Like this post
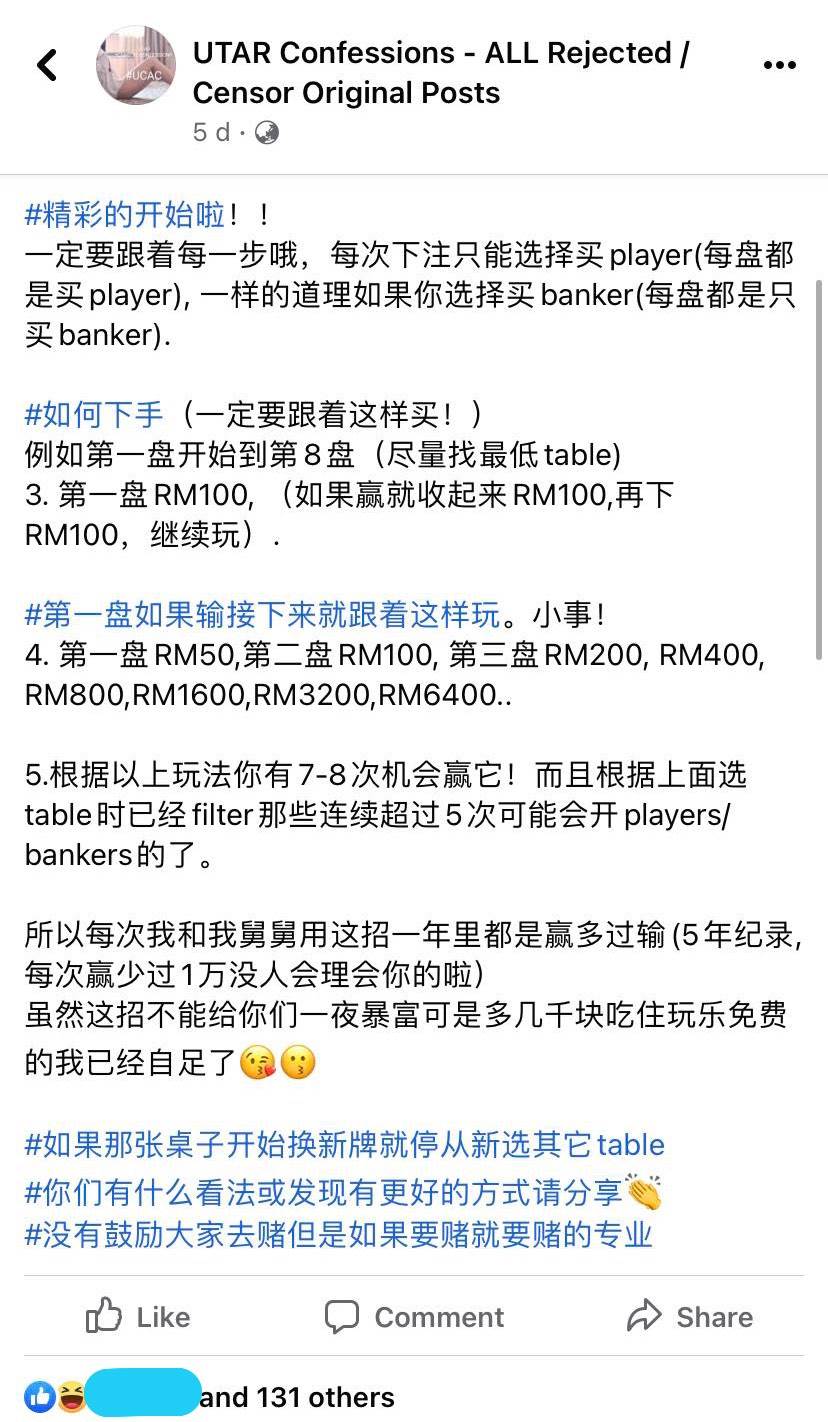Image resolution: width=828 pixels, height=1422 pixels. point(138,1317)
